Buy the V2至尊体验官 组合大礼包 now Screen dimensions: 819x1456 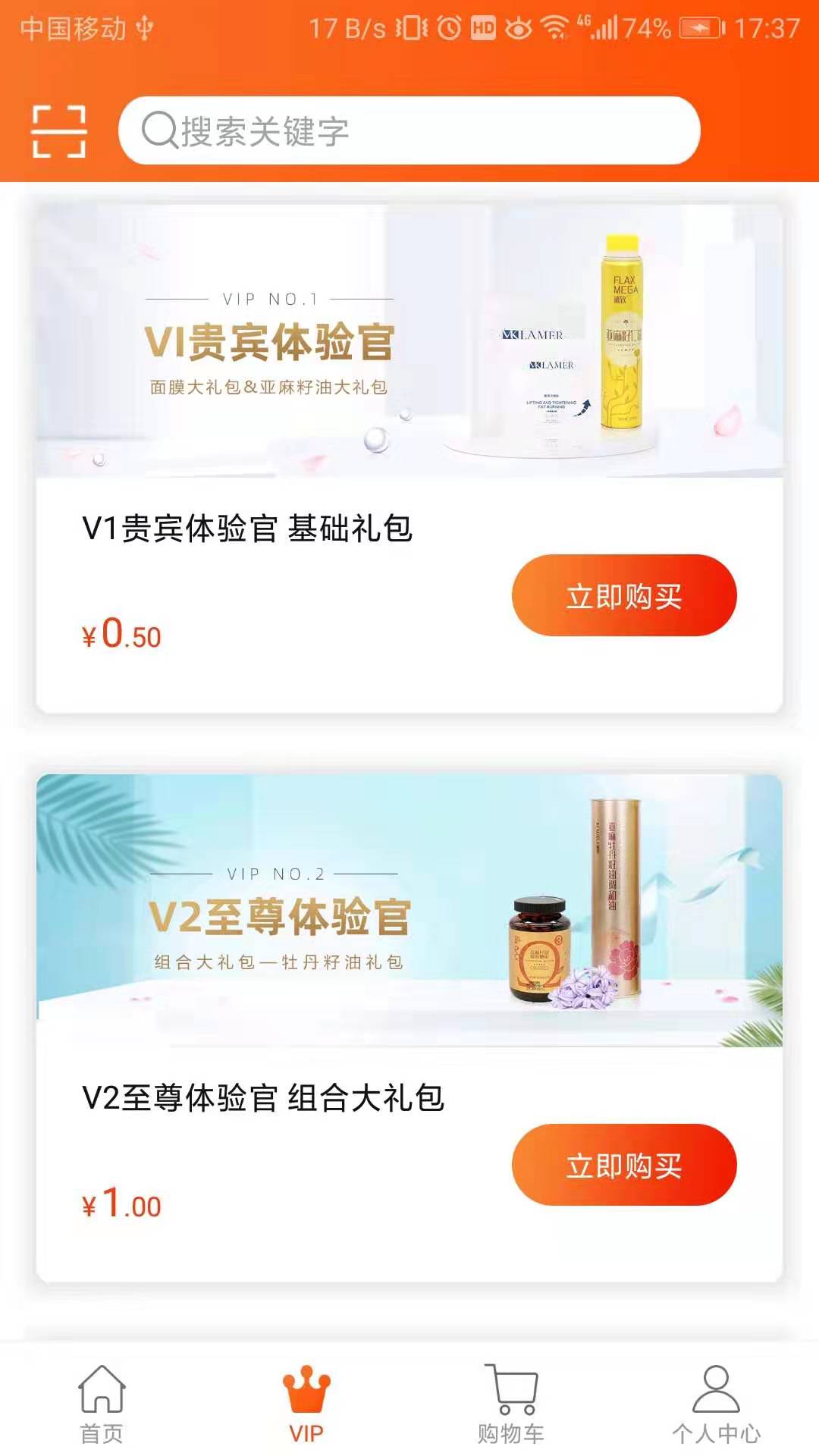tap(624, 1165)
